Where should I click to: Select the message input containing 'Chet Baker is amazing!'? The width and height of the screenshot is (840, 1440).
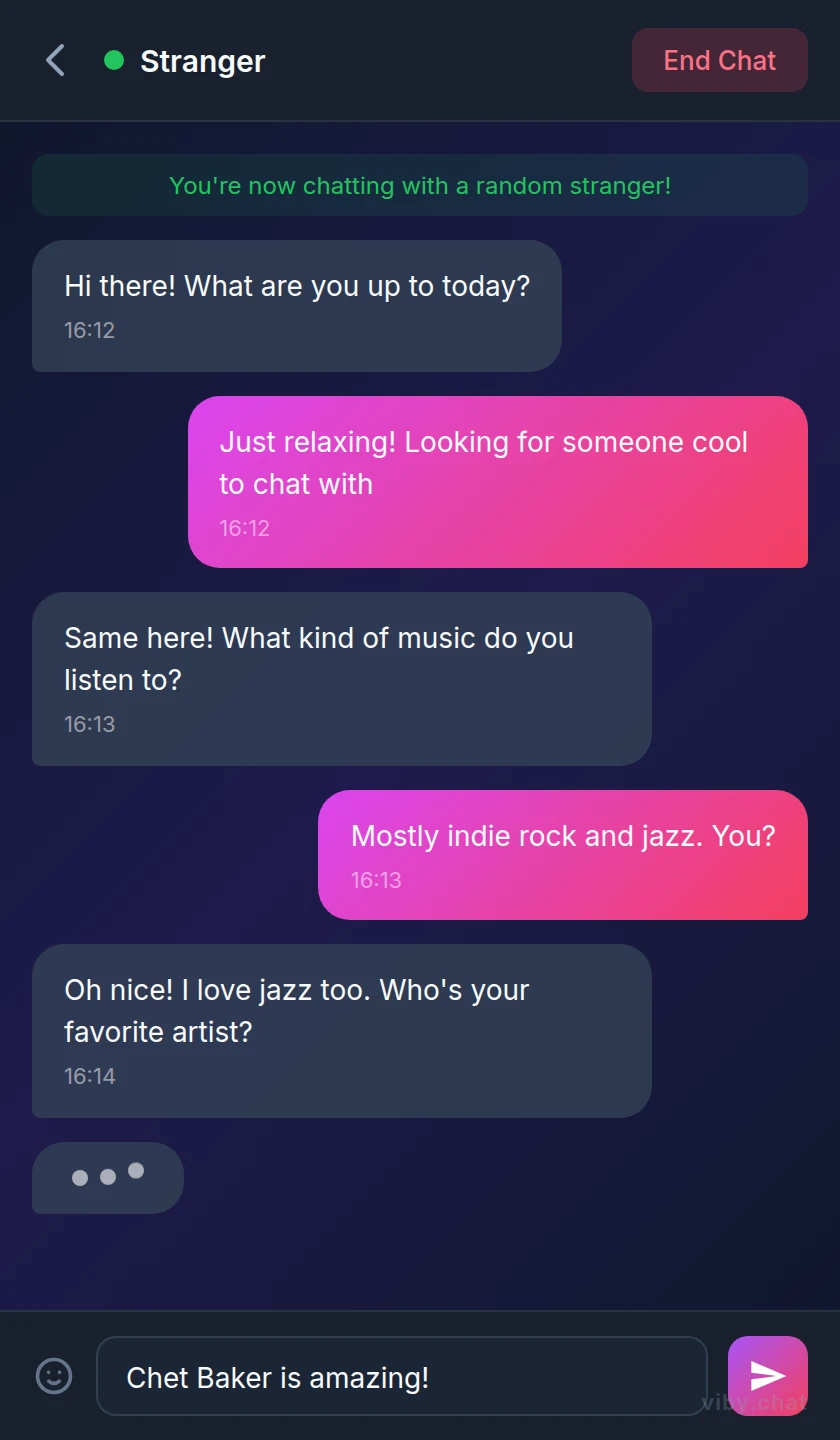pos(400,1377)
